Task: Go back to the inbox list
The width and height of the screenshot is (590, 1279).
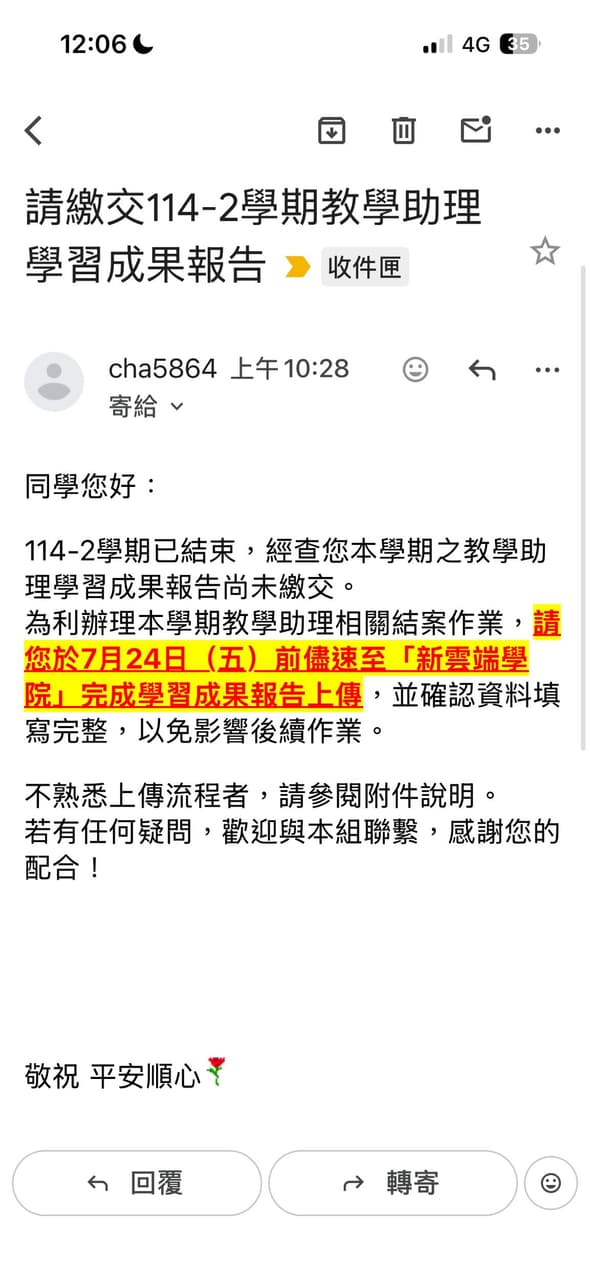Action: 34,130
